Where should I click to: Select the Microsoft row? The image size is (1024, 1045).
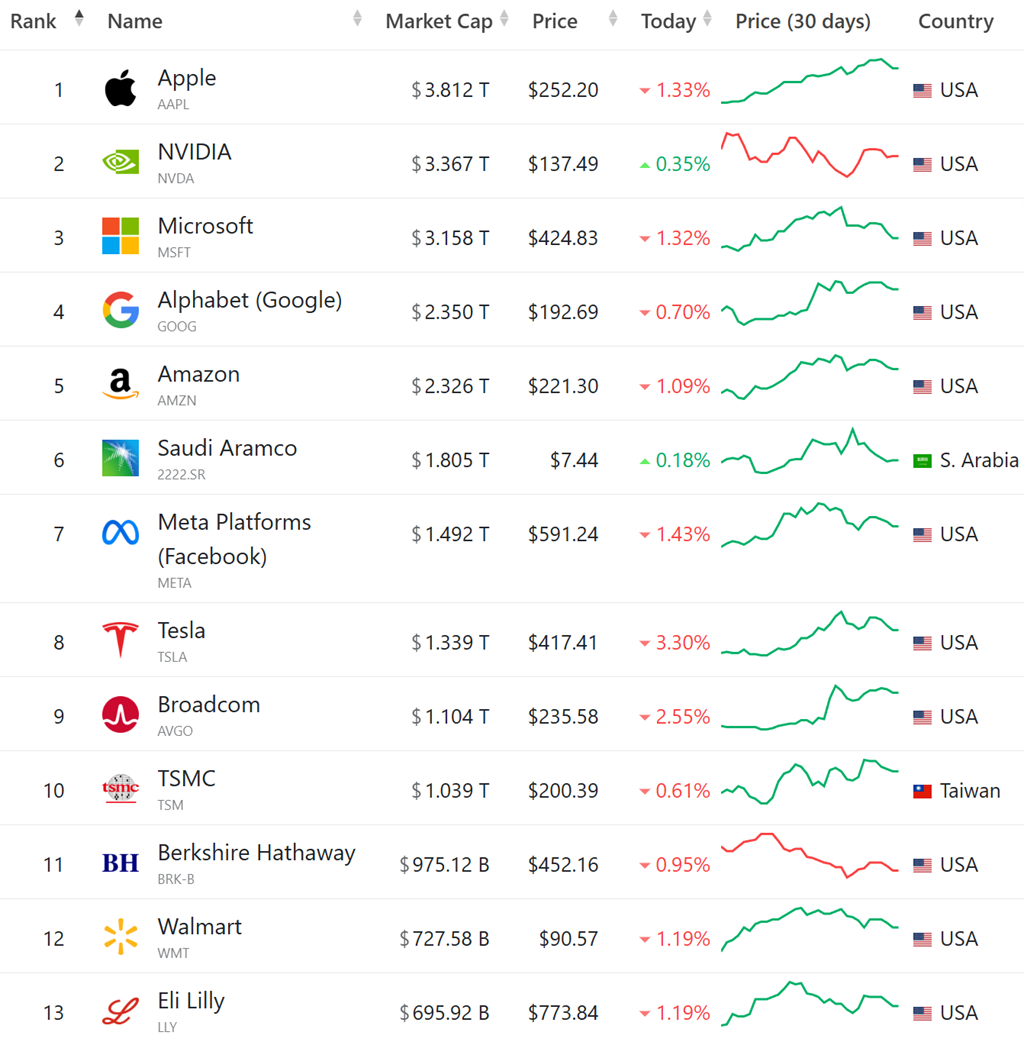click(205, 226)
